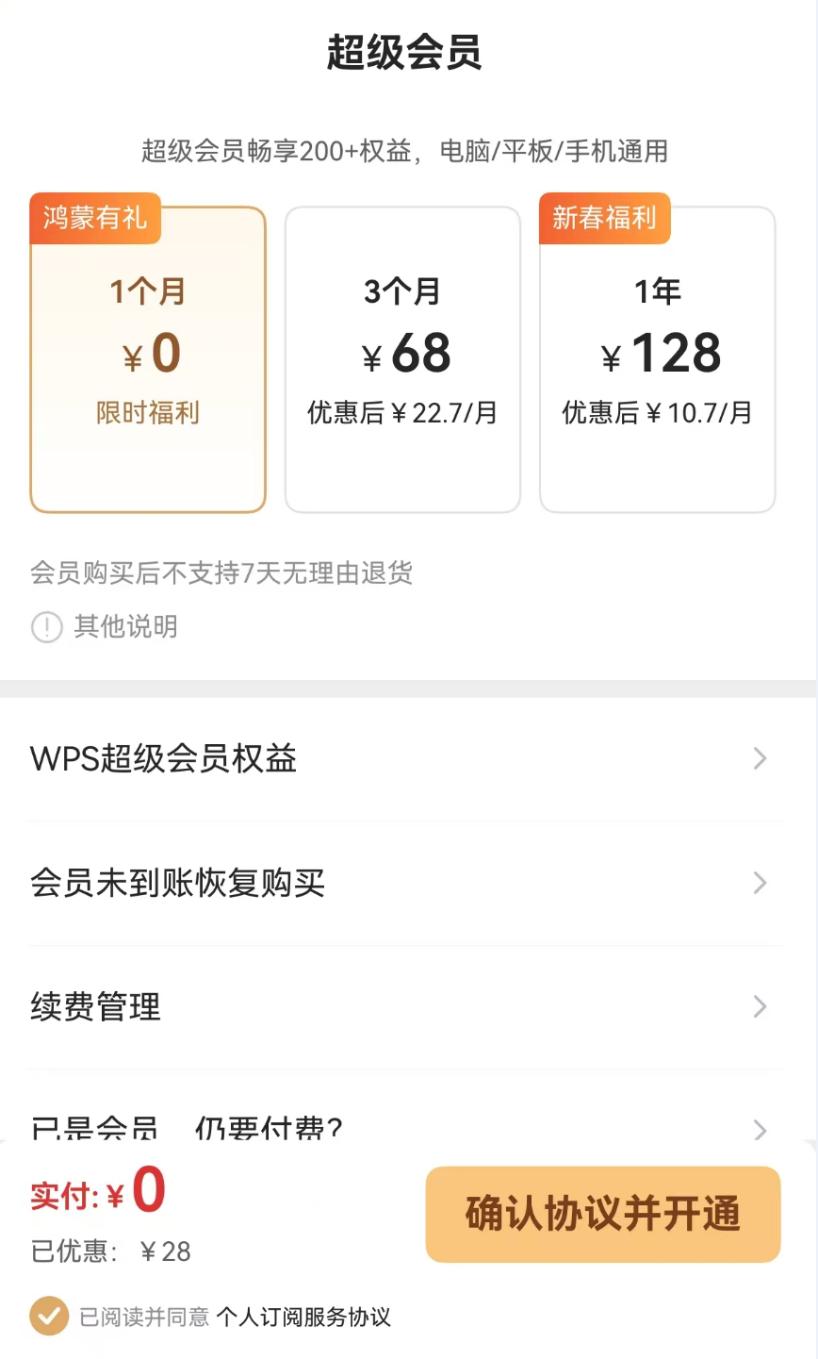Tap the 确认协议并开通 button
This screenshot has width=818, height=1359.
pyautogui.click(x=602, y=1213)
